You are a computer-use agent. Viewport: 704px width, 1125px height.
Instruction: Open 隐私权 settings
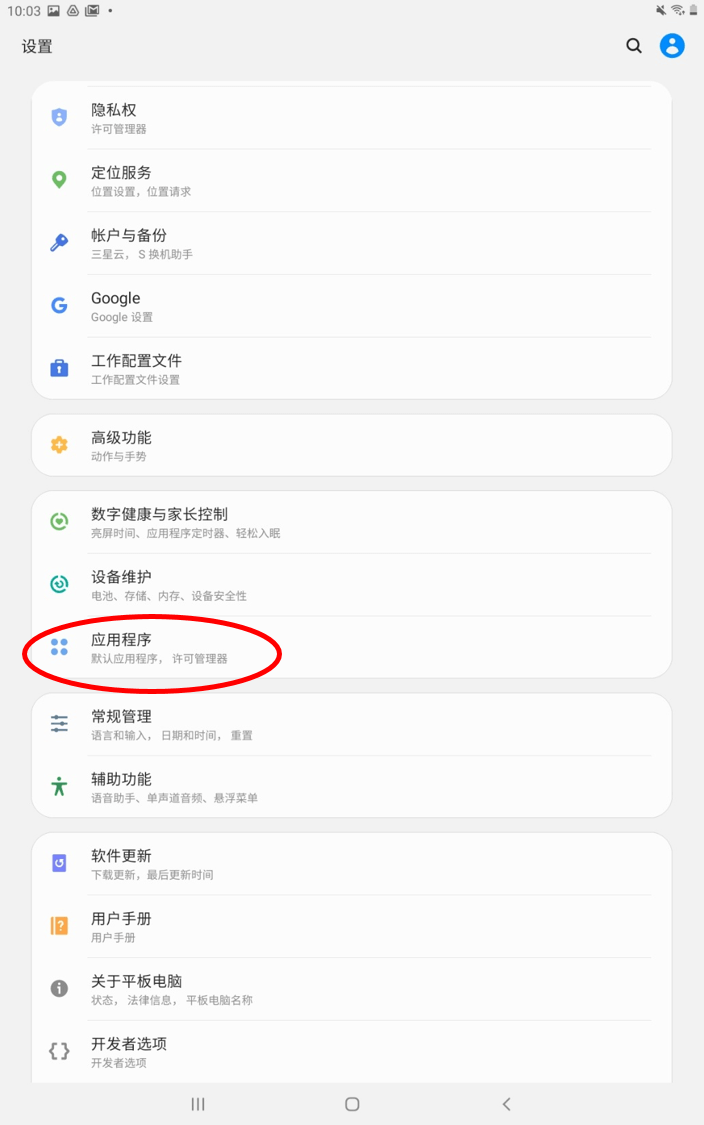click(x=350, y=118)
